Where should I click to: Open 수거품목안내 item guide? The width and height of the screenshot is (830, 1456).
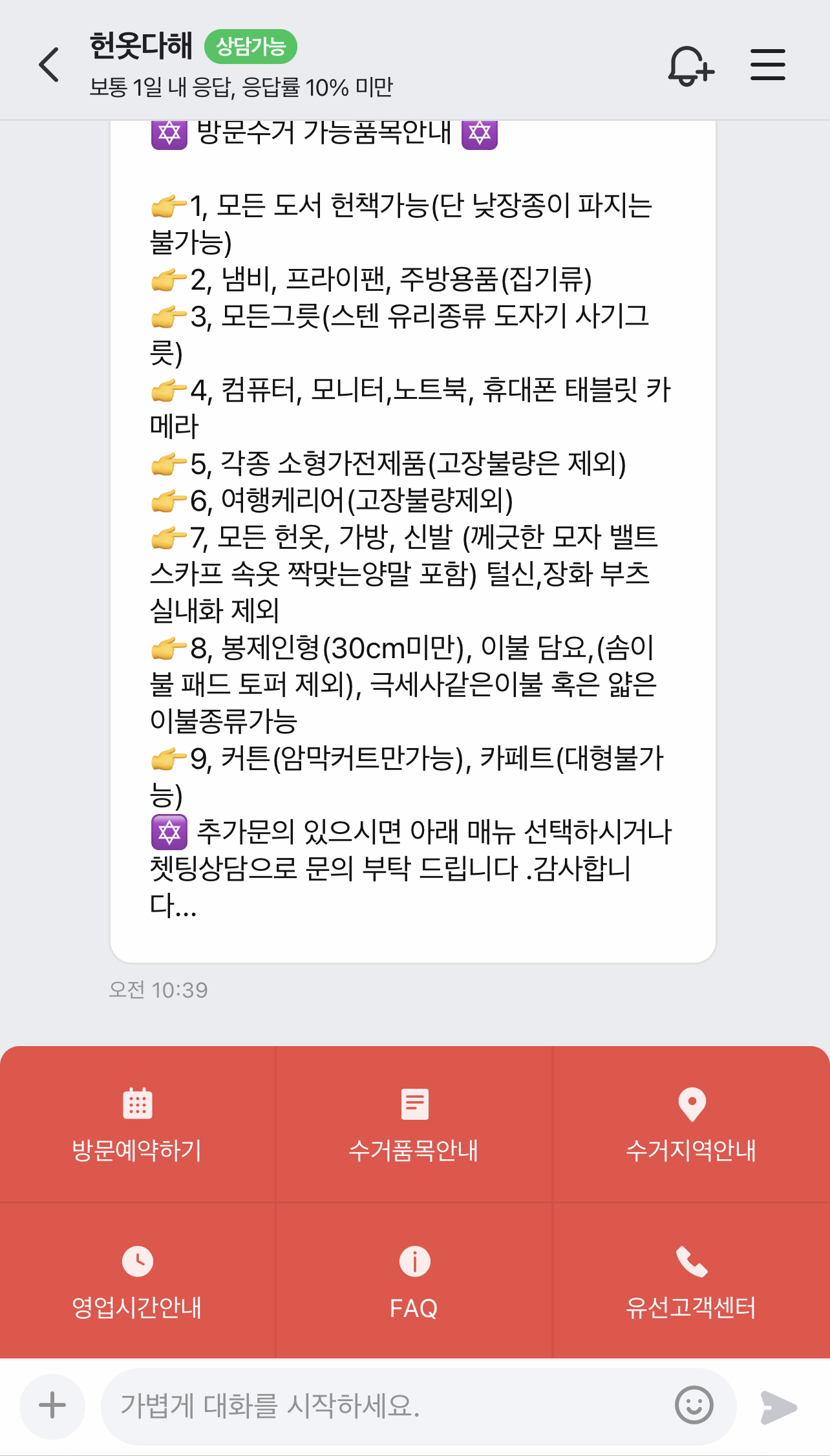click(414, 1125)
